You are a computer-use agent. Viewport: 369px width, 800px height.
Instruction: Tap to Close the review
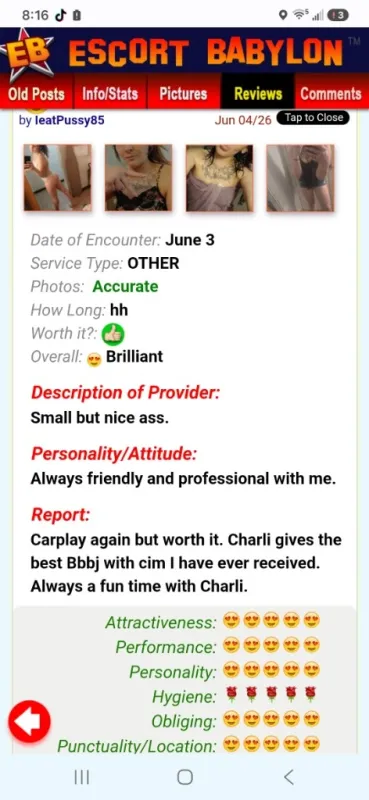tap(313, 118)
